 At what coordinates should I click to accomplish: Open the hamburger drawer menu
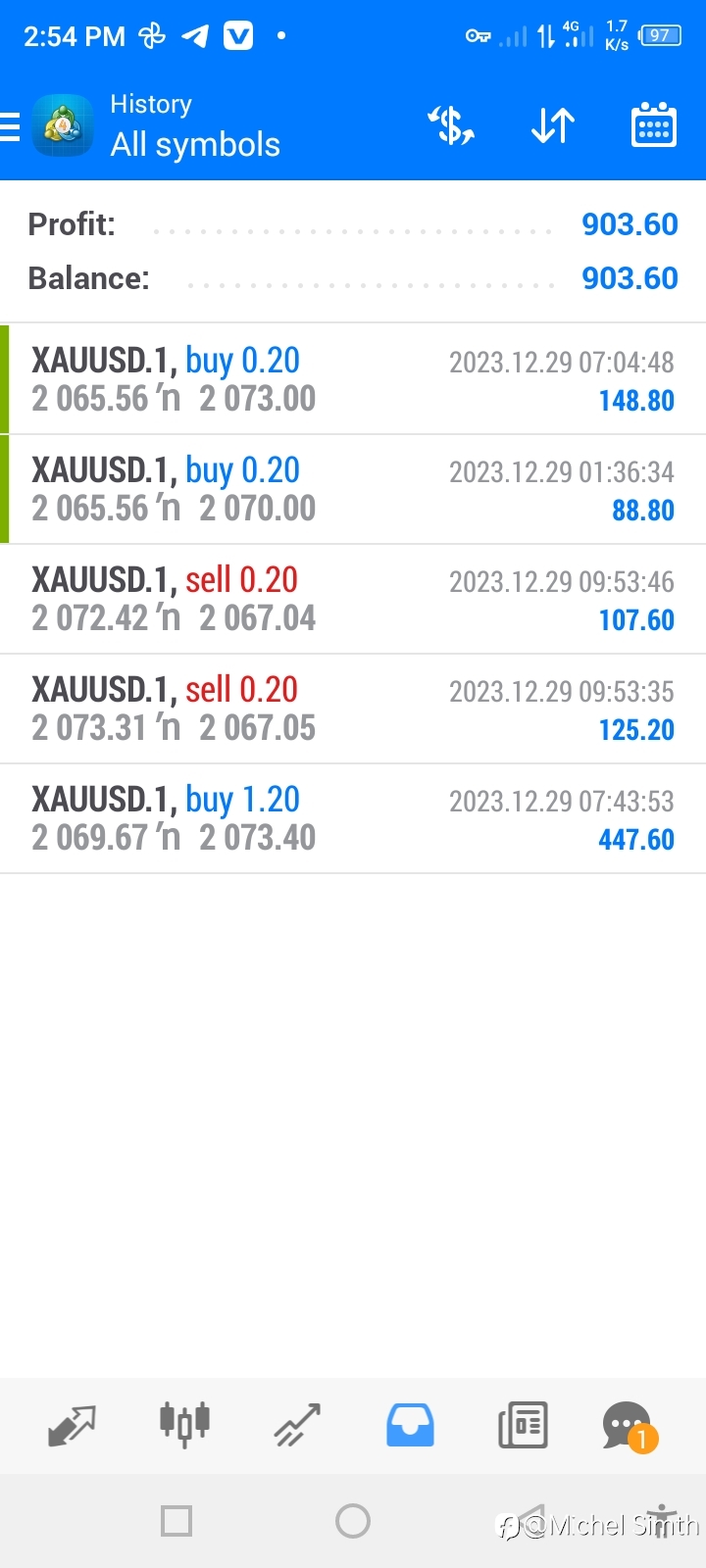tap(10, 127)
